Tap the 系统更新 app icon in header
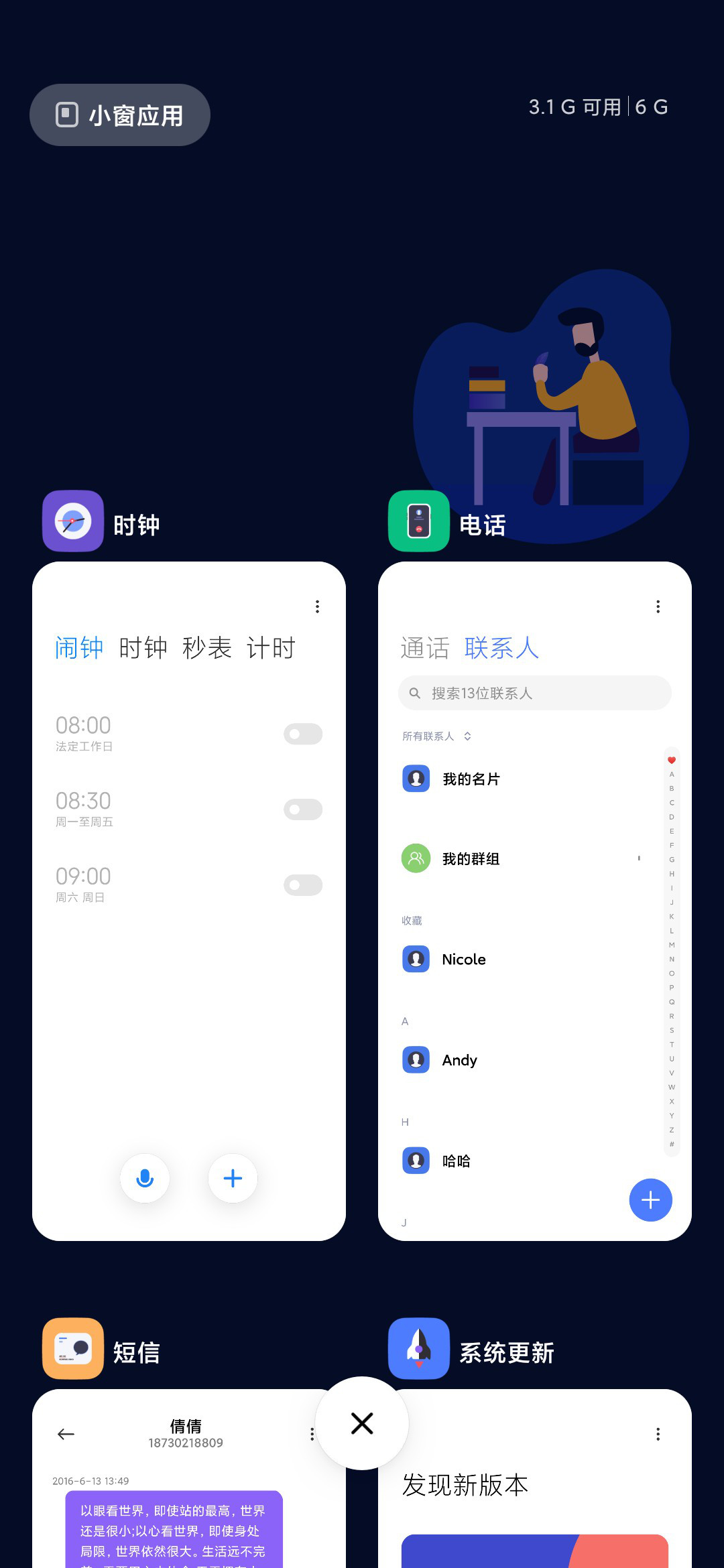Screen dimensions: 724x1568 (x=419, y=1349)
